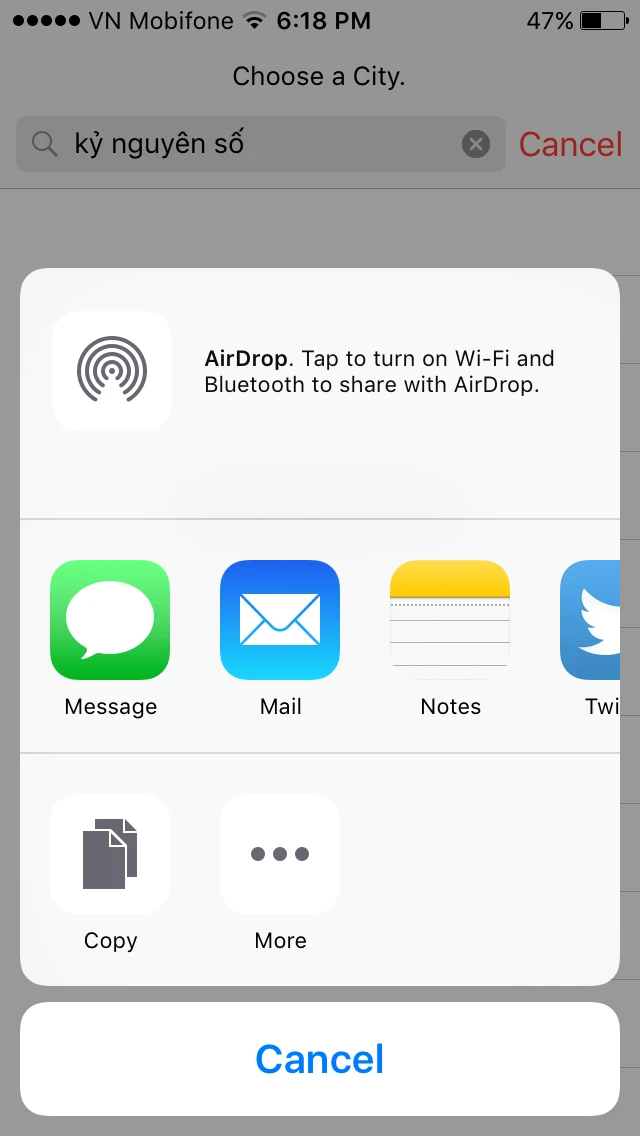The image size is (640, 1136).
Task: Save to the Notes app
Action: point(450,620)
